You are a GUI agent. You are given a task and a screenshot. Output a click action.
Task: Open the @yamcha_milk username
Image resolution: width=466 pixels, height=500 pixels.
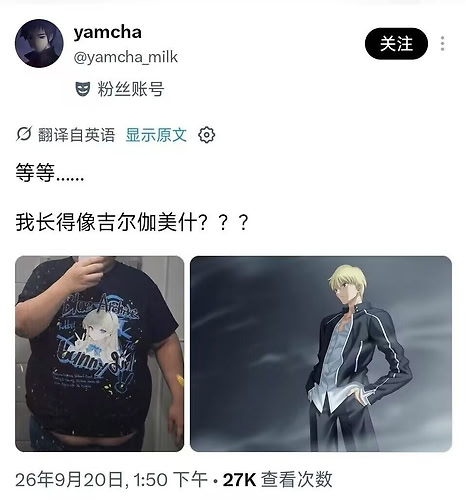pyautogui.click(x=126, y=57)
